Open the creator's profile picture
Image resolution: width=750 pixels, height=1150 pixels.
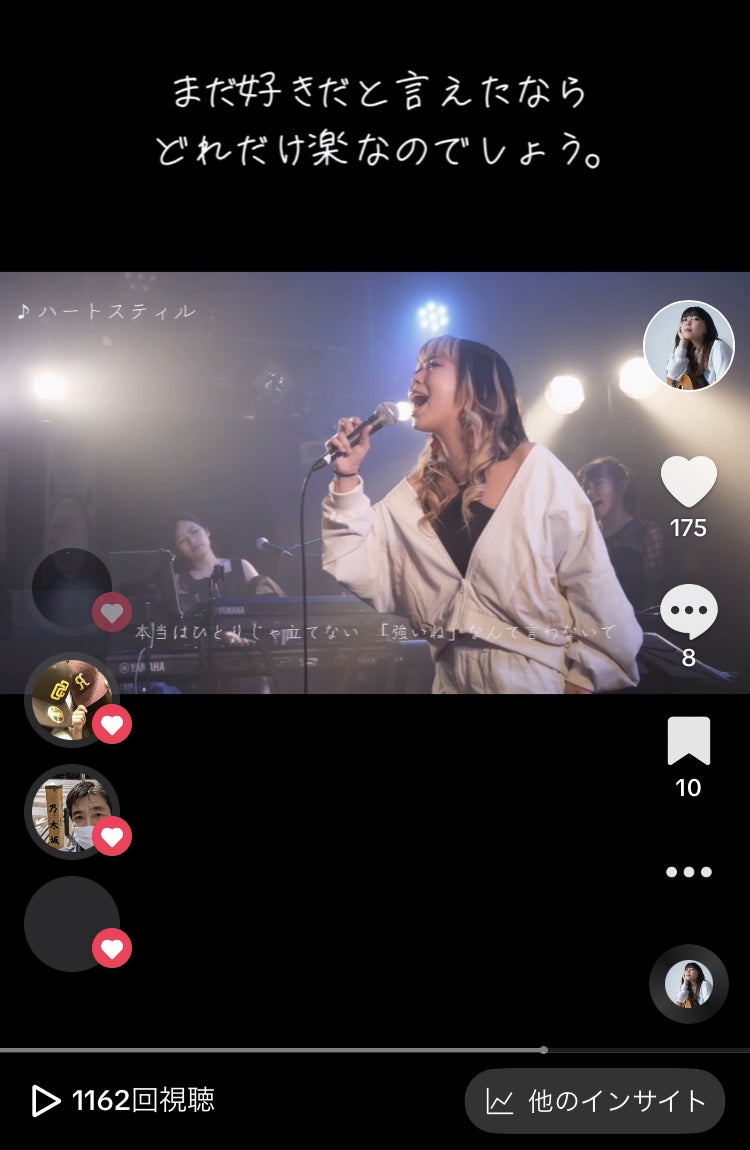click(688, 346)
